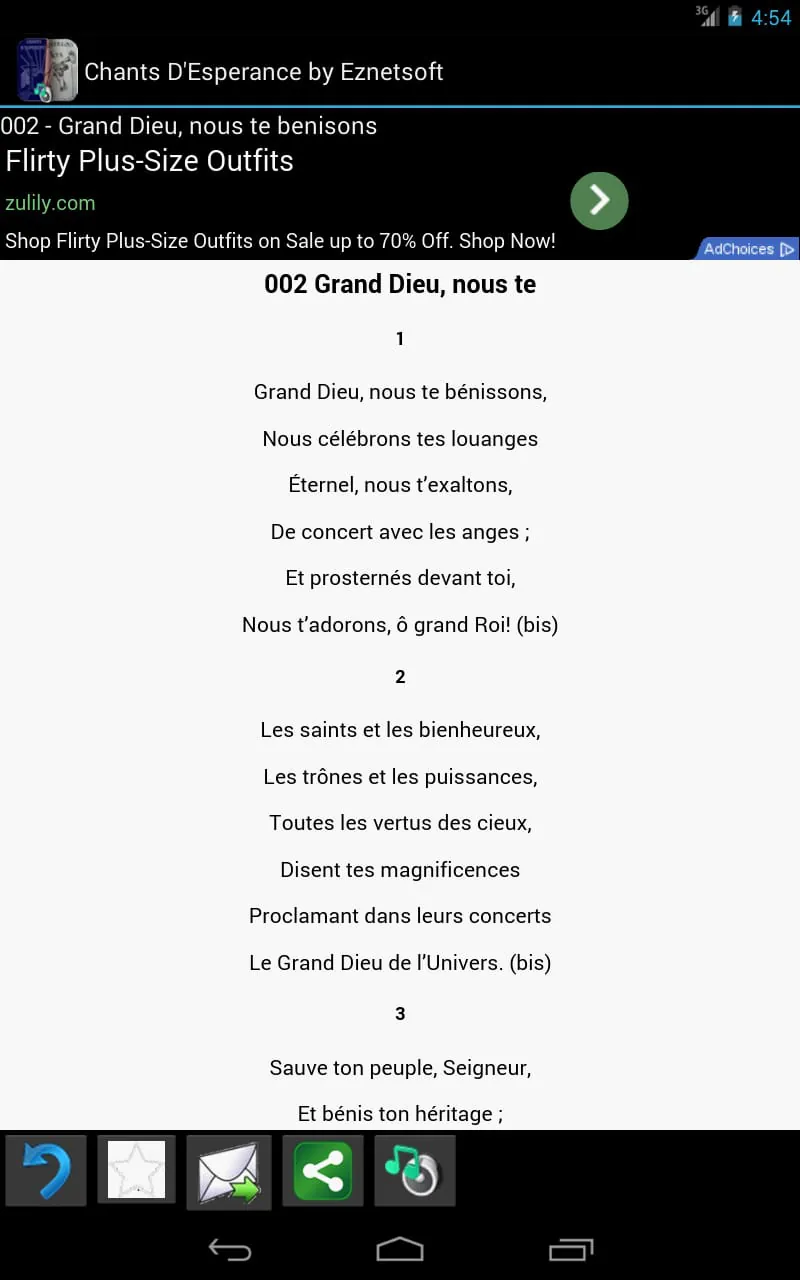Tap Shop Flirty Plus-Size Outfits on Sale
Screen dimensions: 800x1280
280,240
